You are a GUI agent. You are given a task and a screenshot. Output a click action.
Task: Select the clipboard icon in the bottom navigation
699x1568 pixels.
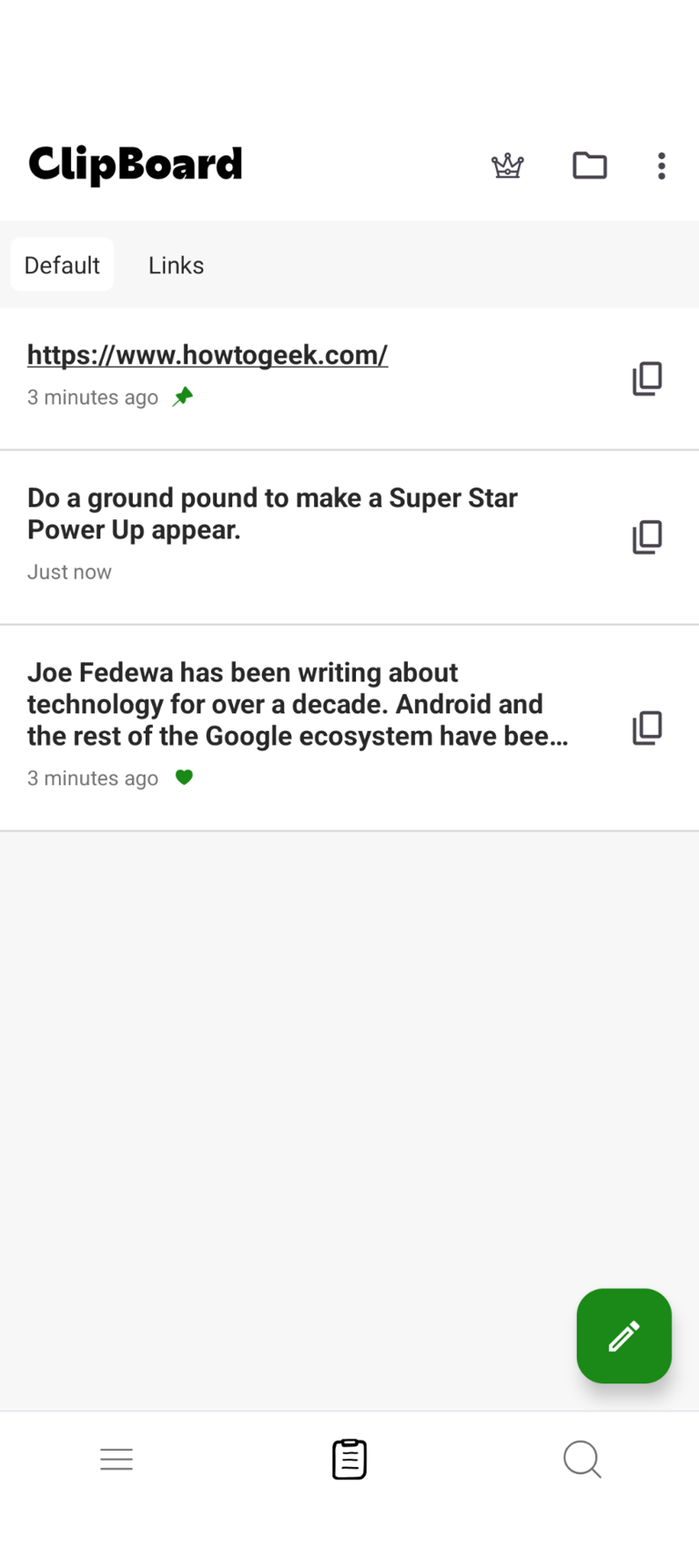click(349, 1459)
